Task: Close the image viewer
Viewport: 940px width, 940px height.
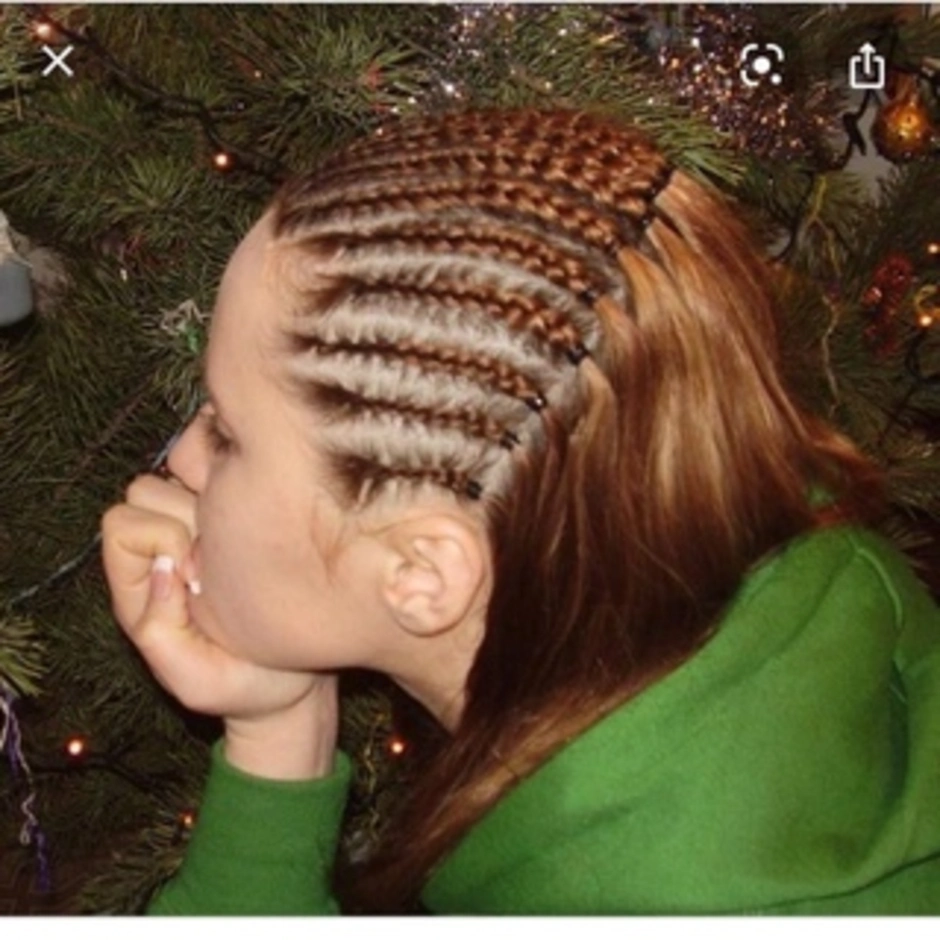Action: click(57, 62)
